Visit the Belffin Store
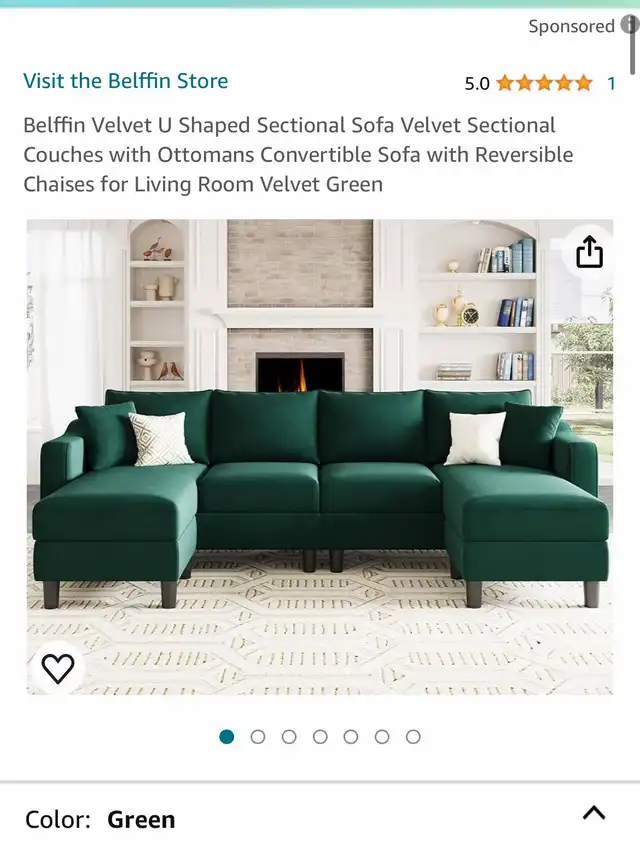This screenshot has height=853, width=640. pos(126,81)
